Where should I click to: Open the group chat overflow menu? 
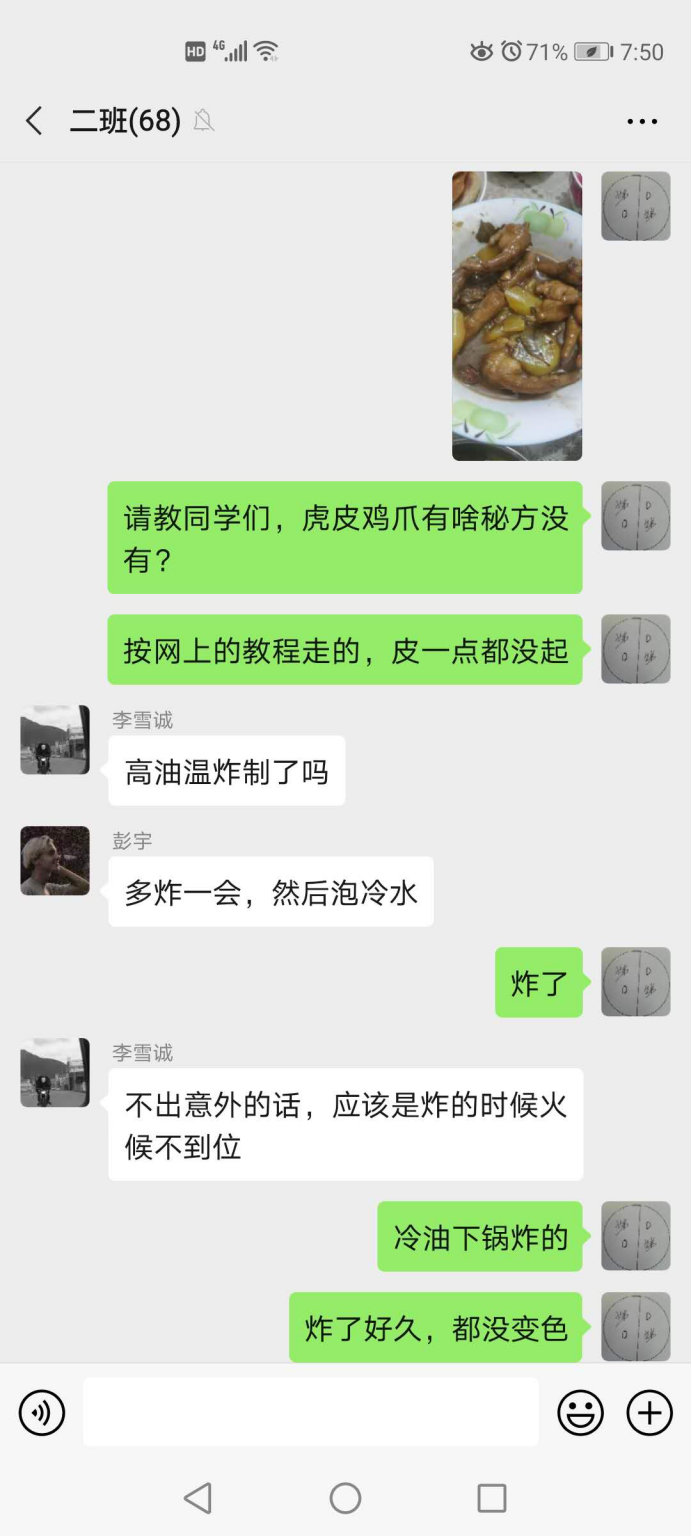click(642, 122)
